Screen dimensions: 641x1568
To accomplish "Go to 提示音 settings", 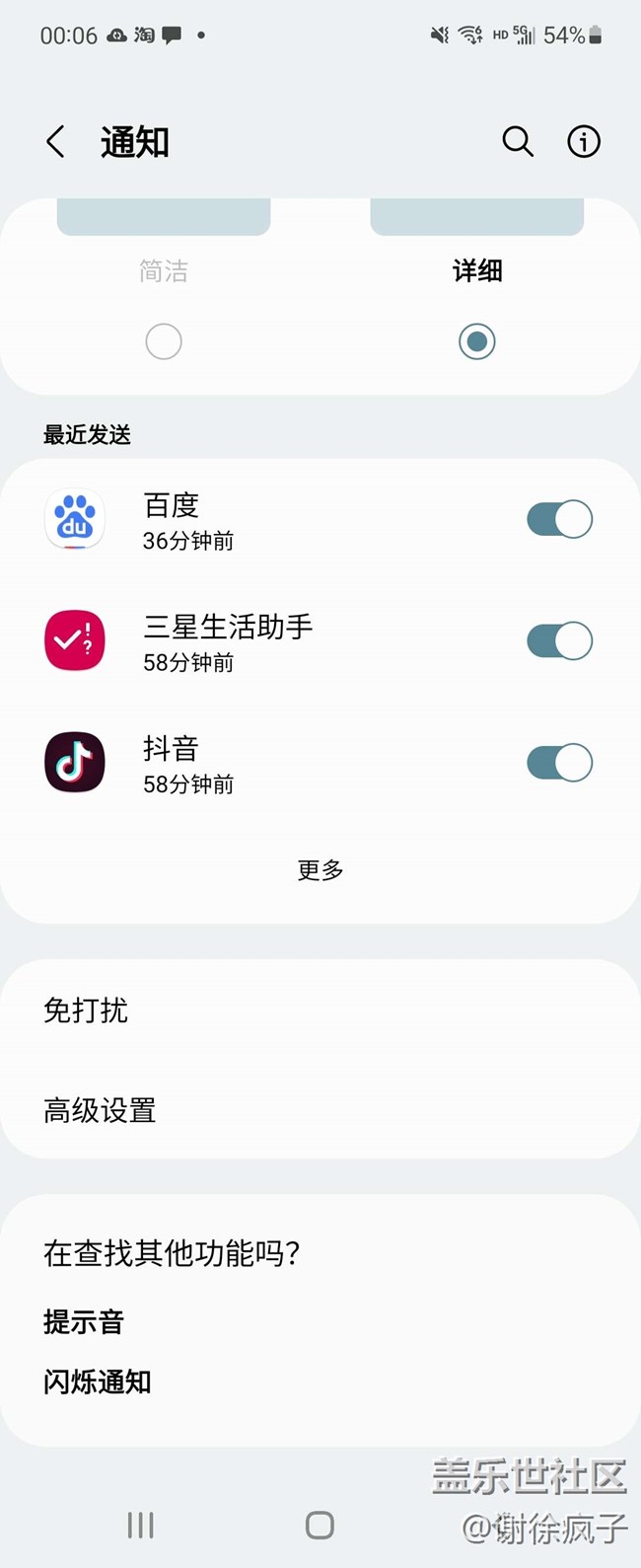I will [x=84, y=1322].
